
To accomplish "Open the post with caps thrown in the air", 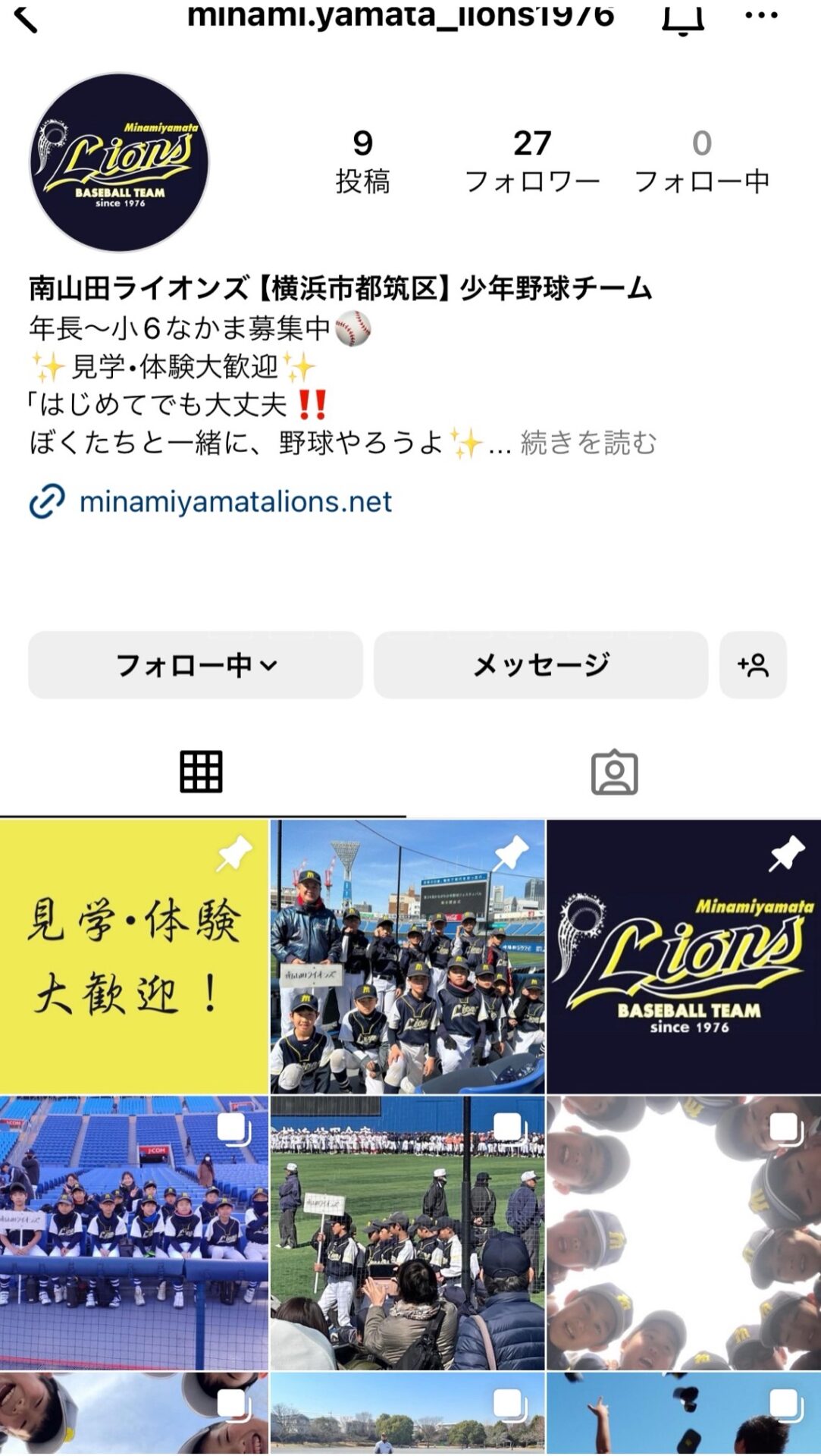I will [x=683, y=1414].
